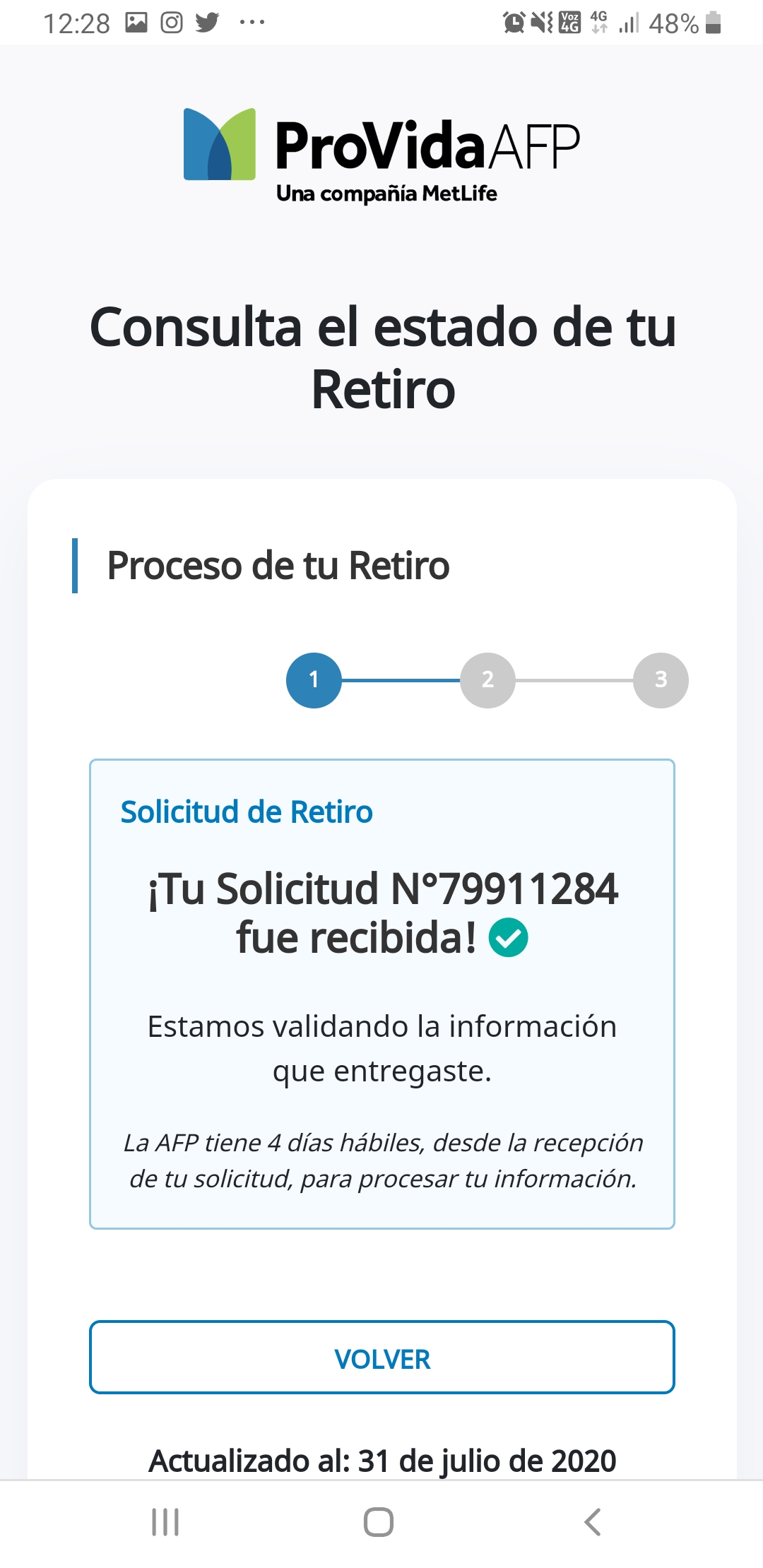Go to the phone home screen
Viewport: 763px width, 1568px height.
(x=379, y=1522)
